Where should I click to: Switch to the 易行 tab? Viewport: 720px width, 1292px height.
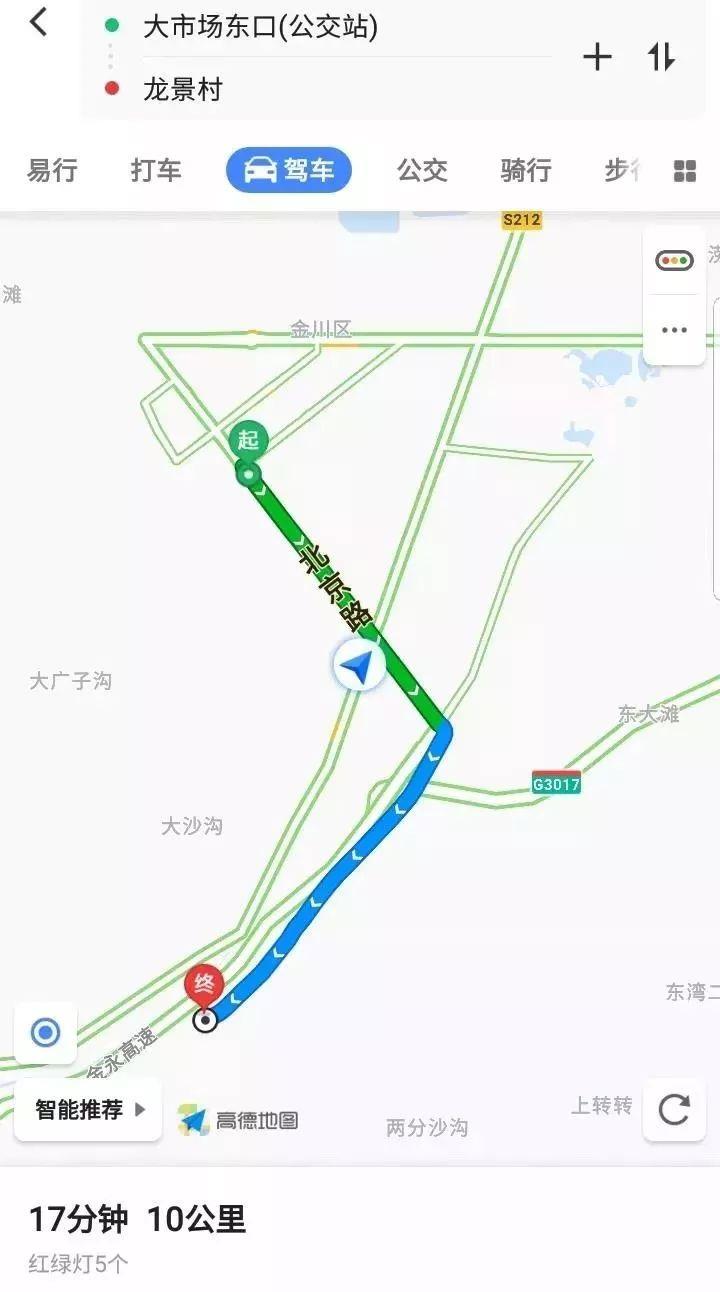pos(52,170)
